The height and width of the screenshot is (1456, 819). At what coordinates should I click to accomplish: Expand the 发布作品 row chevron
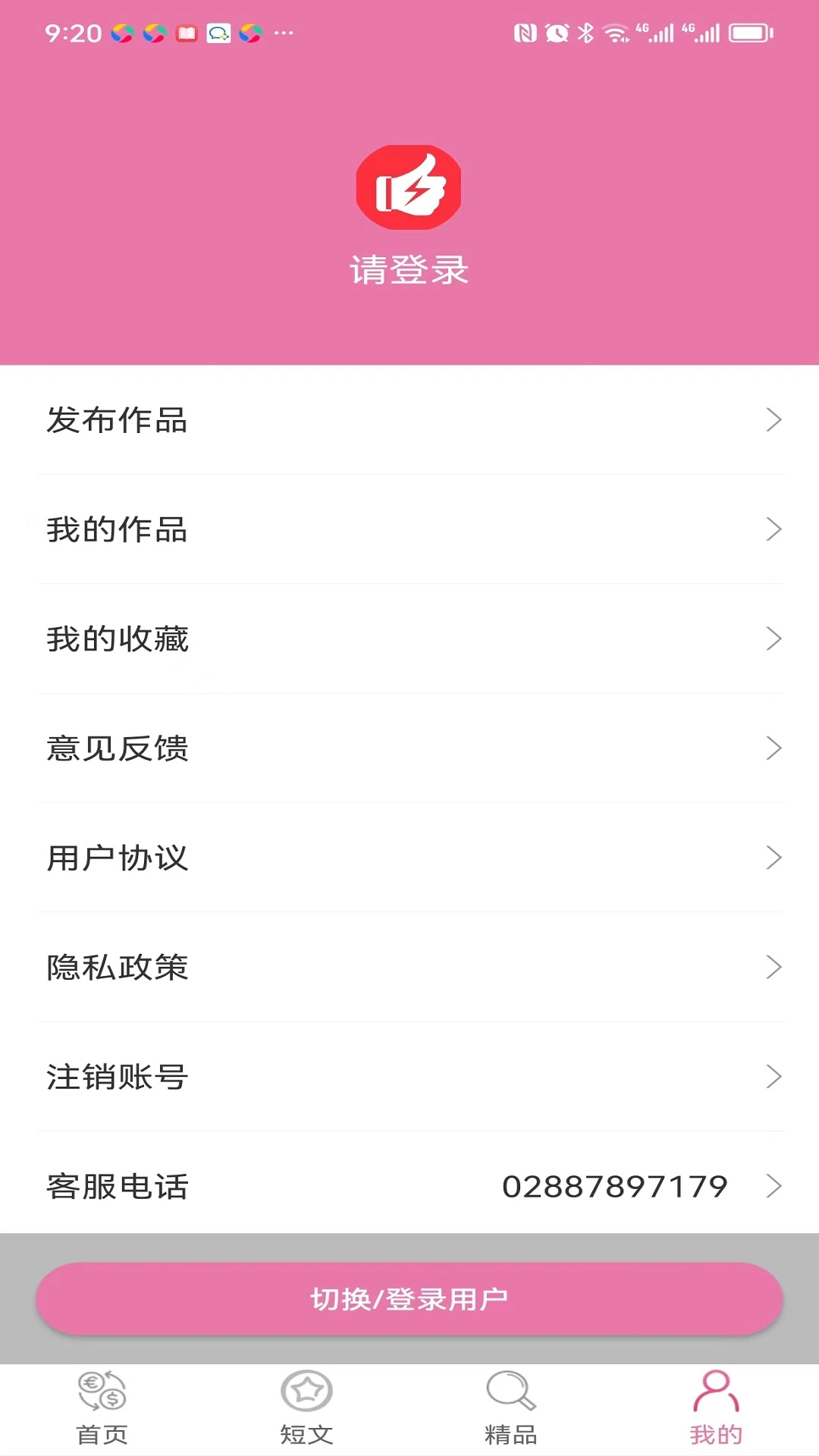773,419
